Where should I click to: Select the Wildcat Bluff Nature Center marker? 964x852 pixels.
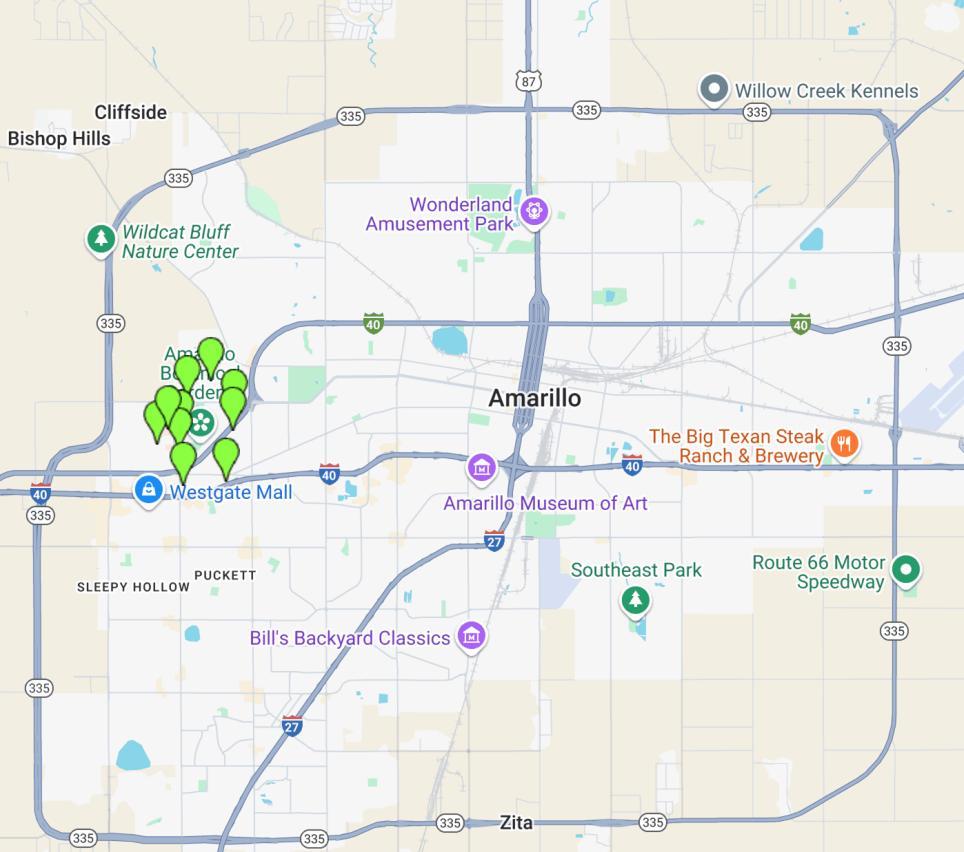click(100, 239)
